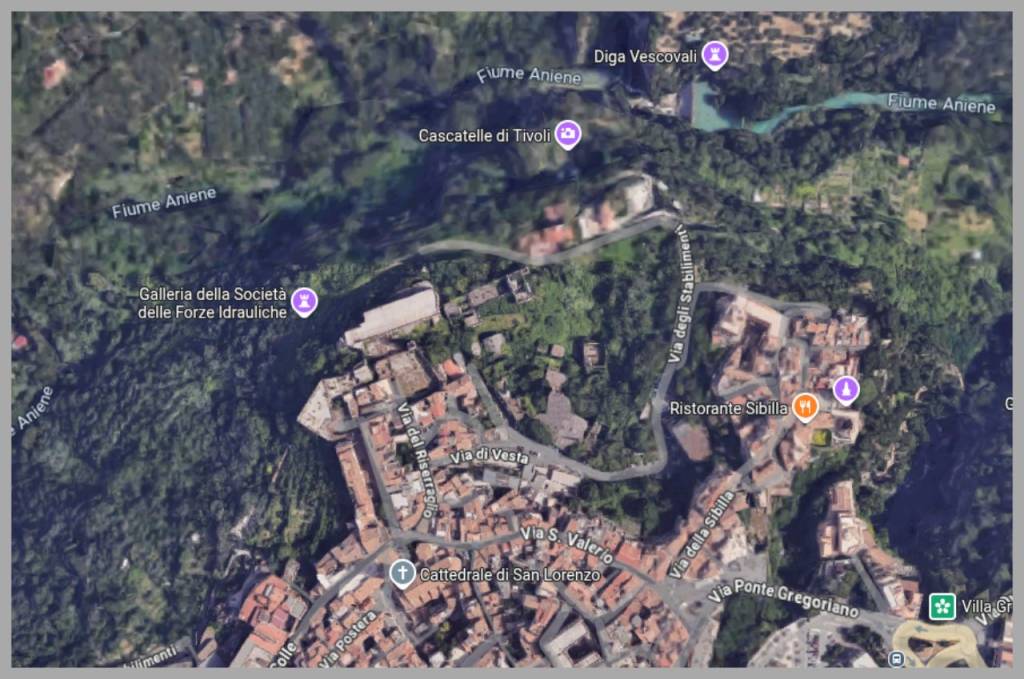This screenshot has width=1024, height=679.
Task: Select the Cattedrale di San Lorenzo church pin
Action: click(402, 573)
